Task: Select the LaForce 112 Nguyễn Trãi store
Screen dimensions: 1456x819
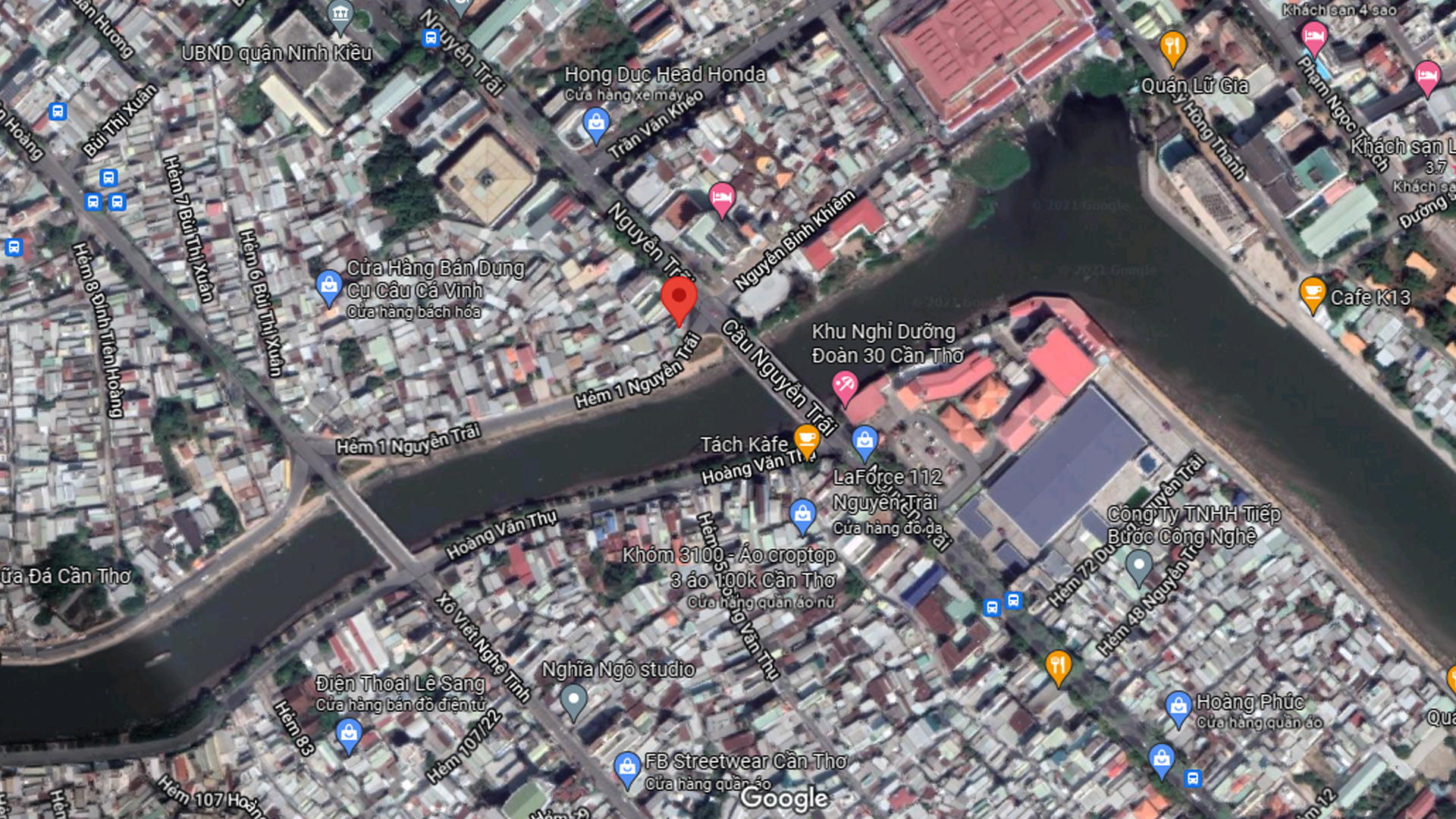Action: tap(864, 441)
